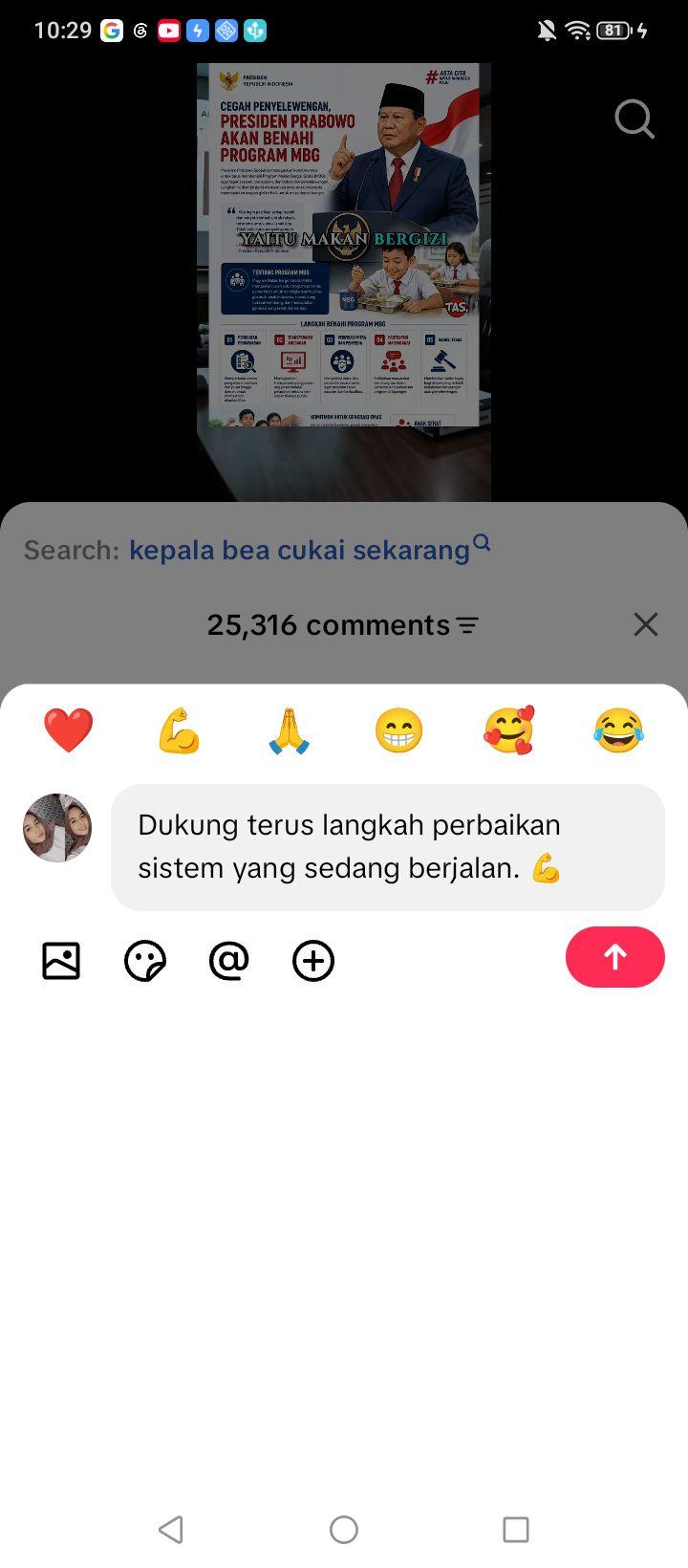Open the sticker picker
Image resolution: width=688 pixels, height=1568 pixels.
pos(145,961)
